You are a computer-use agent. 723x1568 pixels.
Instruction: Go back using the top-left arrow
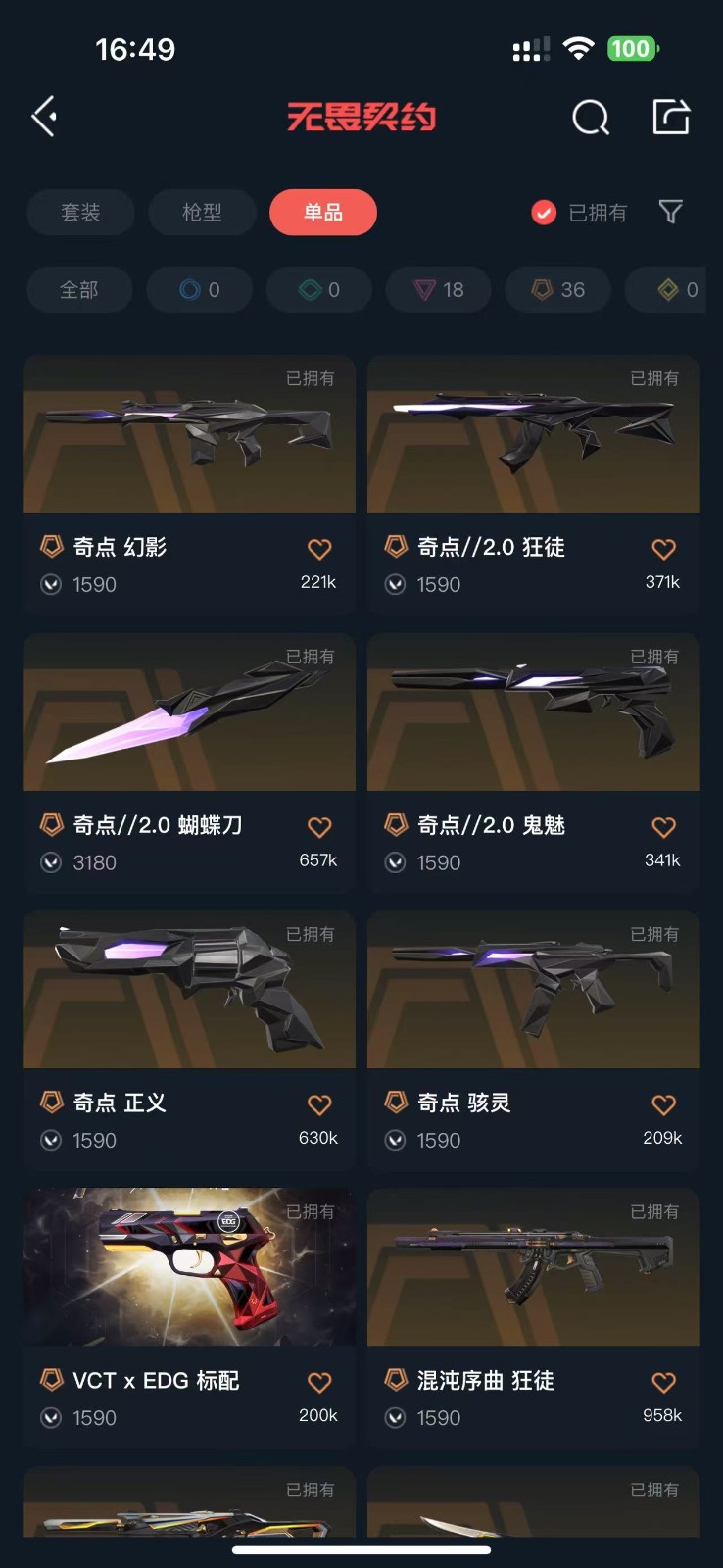pos(44,117)
